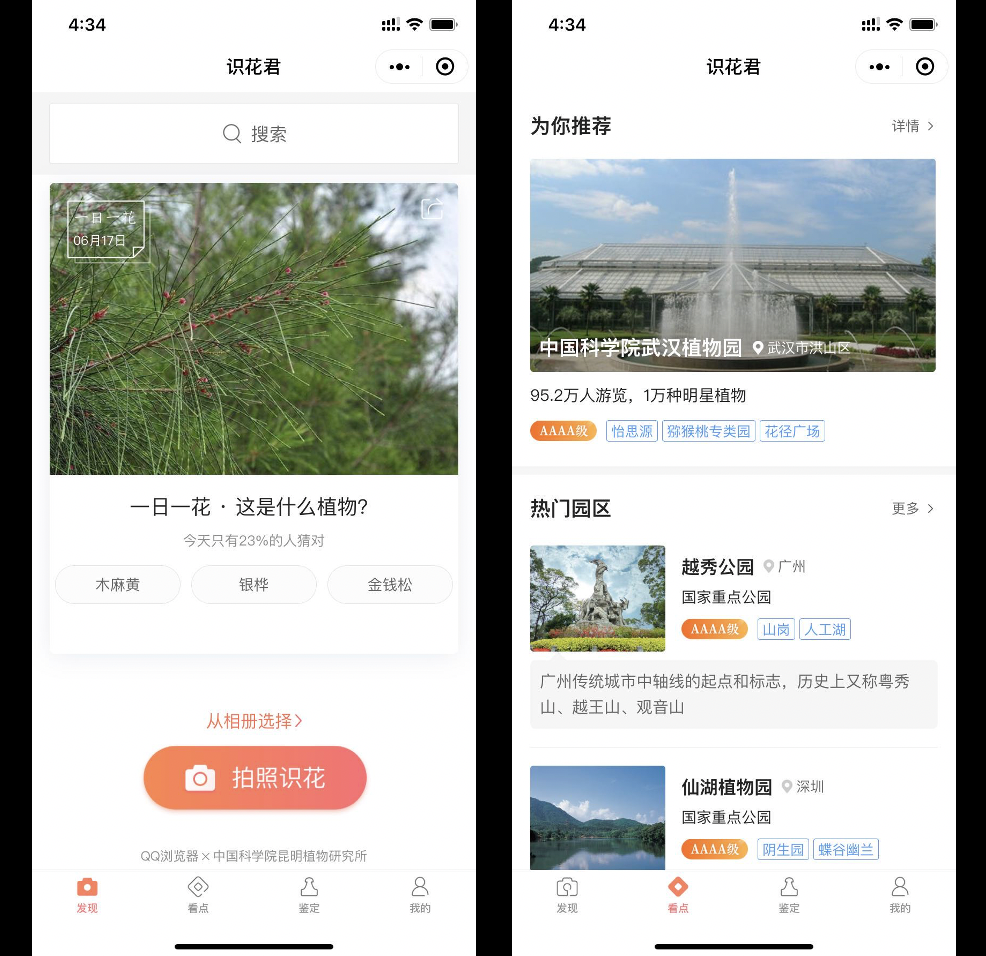Viewport: 986px width, 956px height.
Task: Start 拍照识花 photo identification
Action: click(x=255, y=778)
